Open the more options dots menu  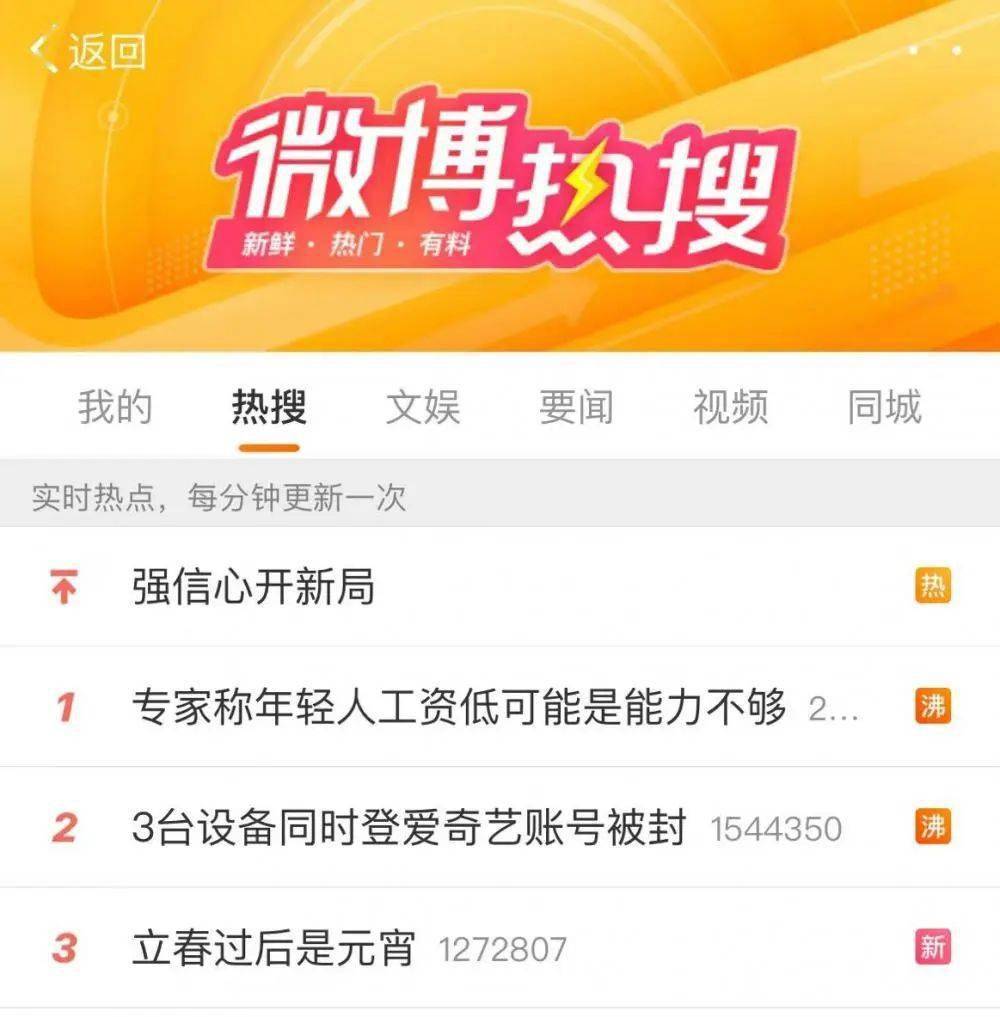pos(935,49)
